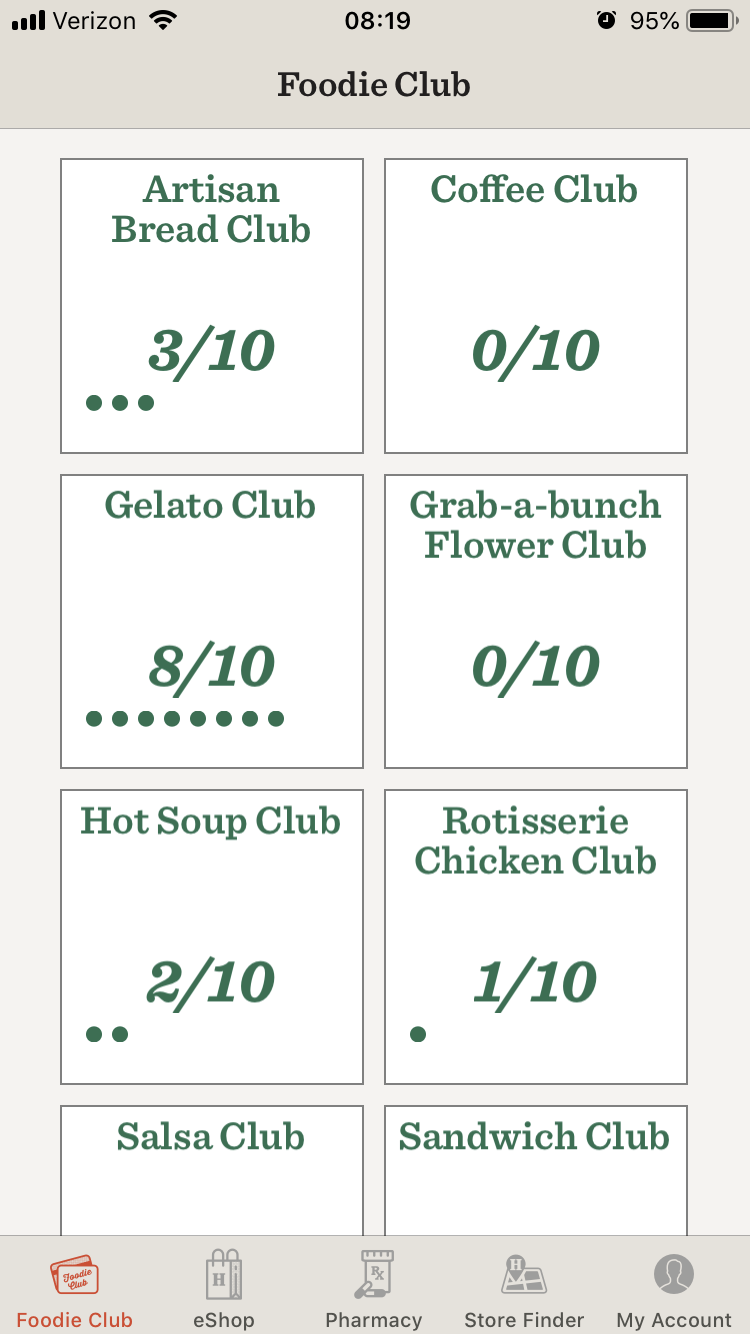
Task: View the Gelato Club punch card
Action: point(212,621)
